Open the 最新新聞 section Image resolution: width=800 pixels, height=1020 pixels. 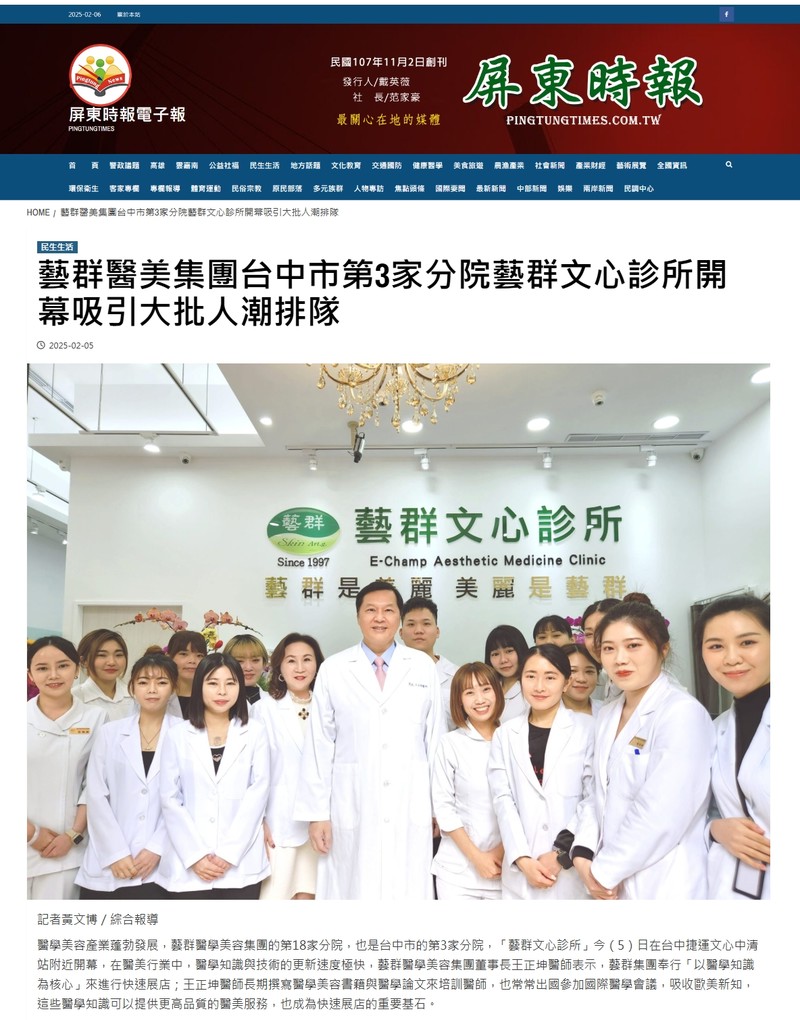pos(491,188)
